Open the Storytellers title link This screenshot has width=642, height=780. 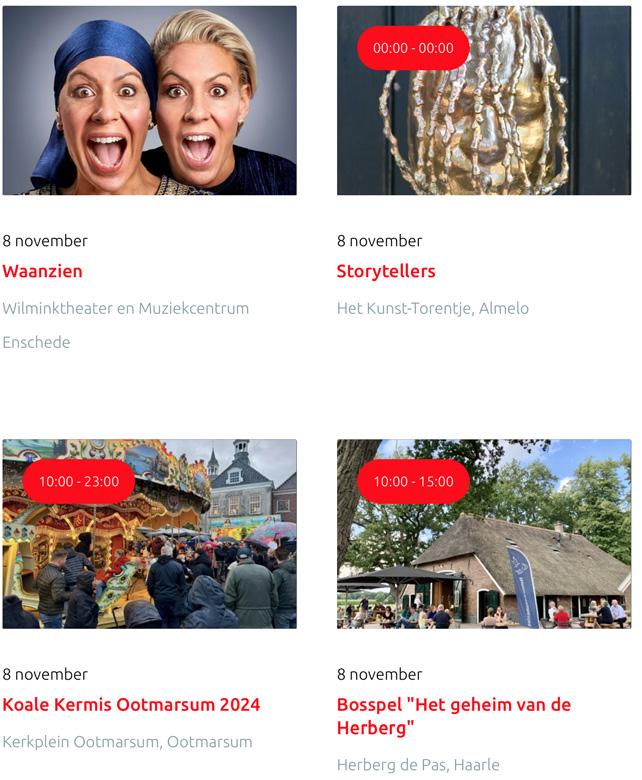(x=386, y=271)
